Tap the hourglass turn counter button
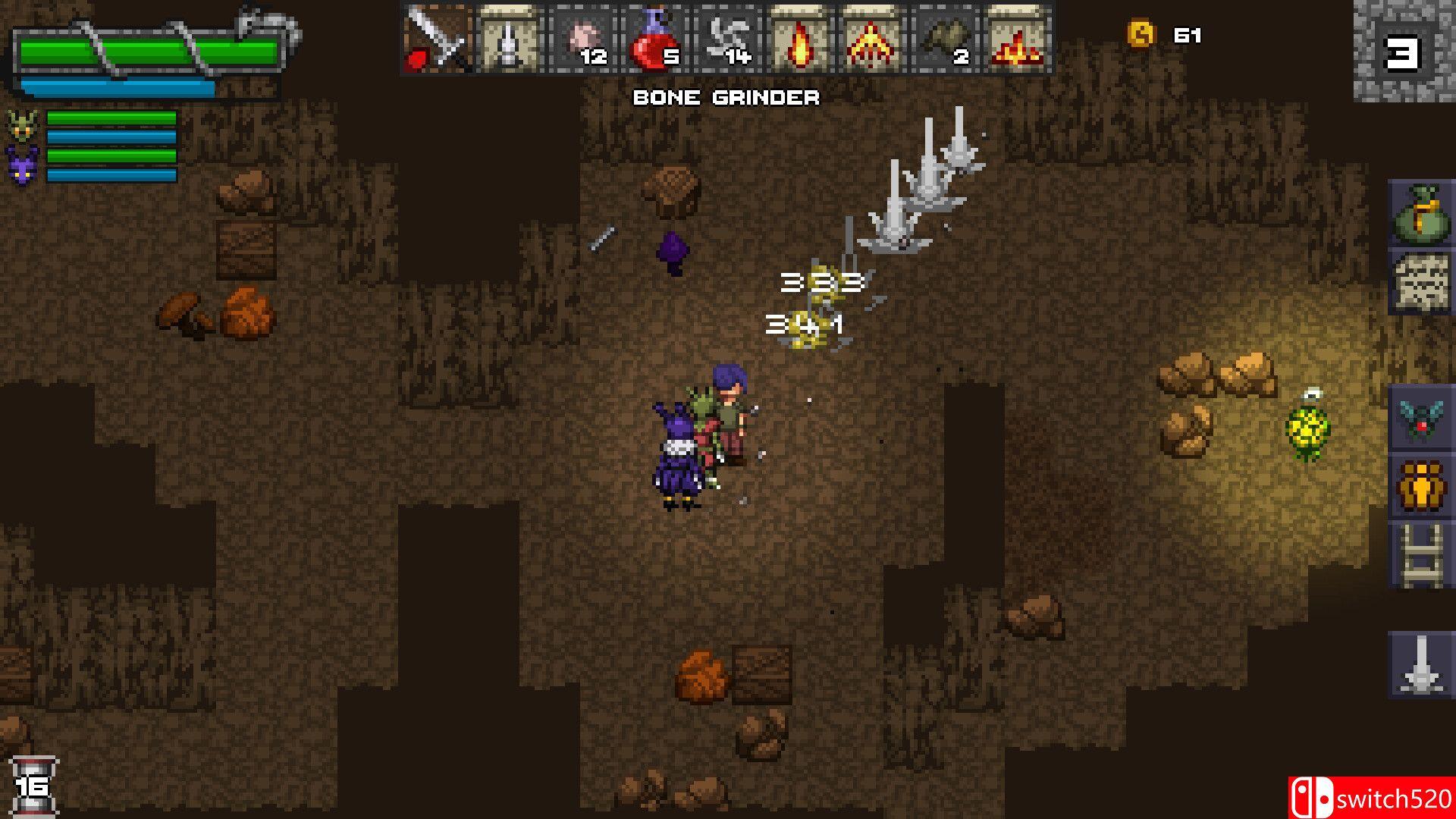1456x819 pixels. 33,786
